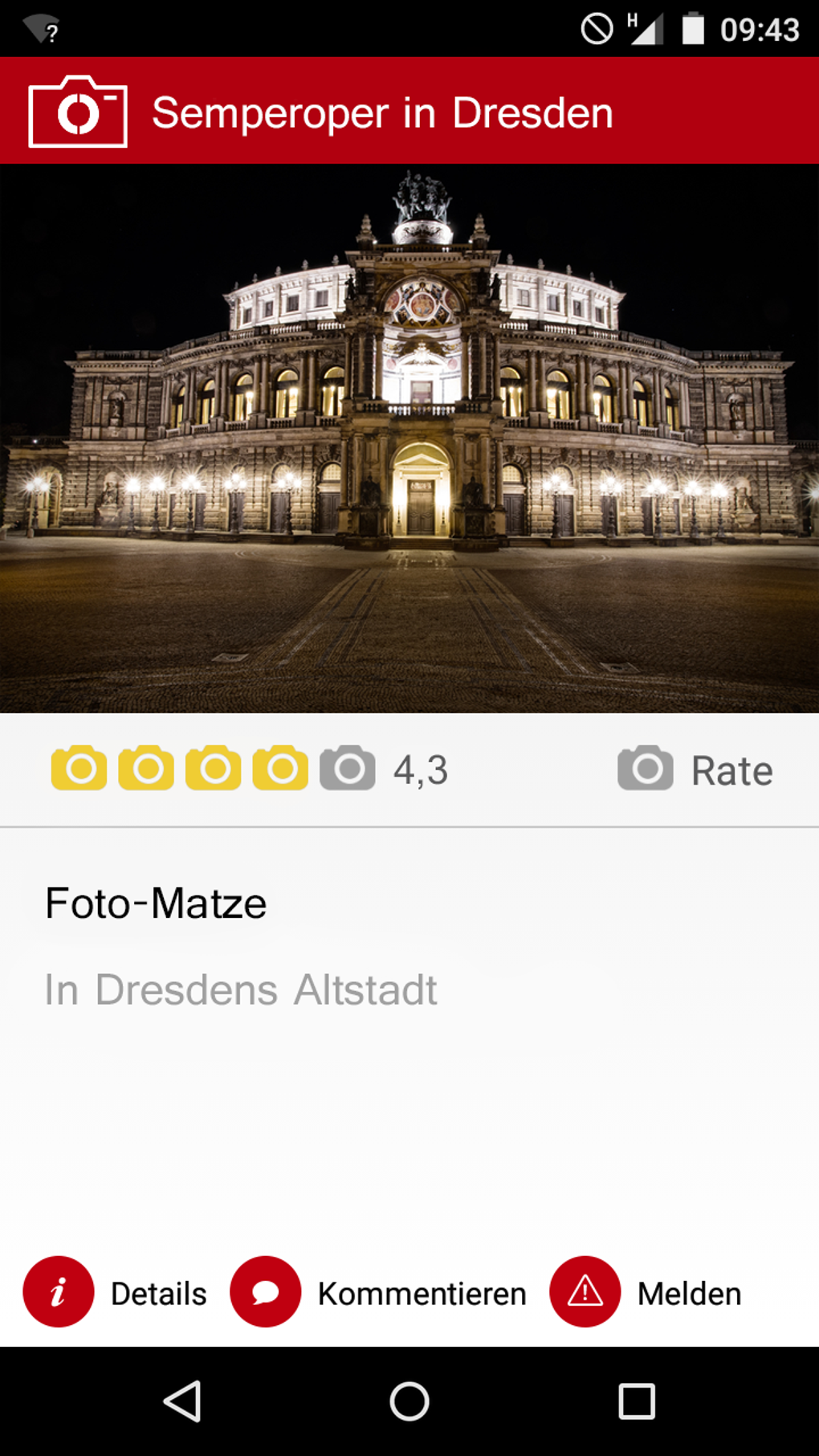This screenshot has width=819, height=1456.
Task: Open recent apps overview
Action: 636,1401
